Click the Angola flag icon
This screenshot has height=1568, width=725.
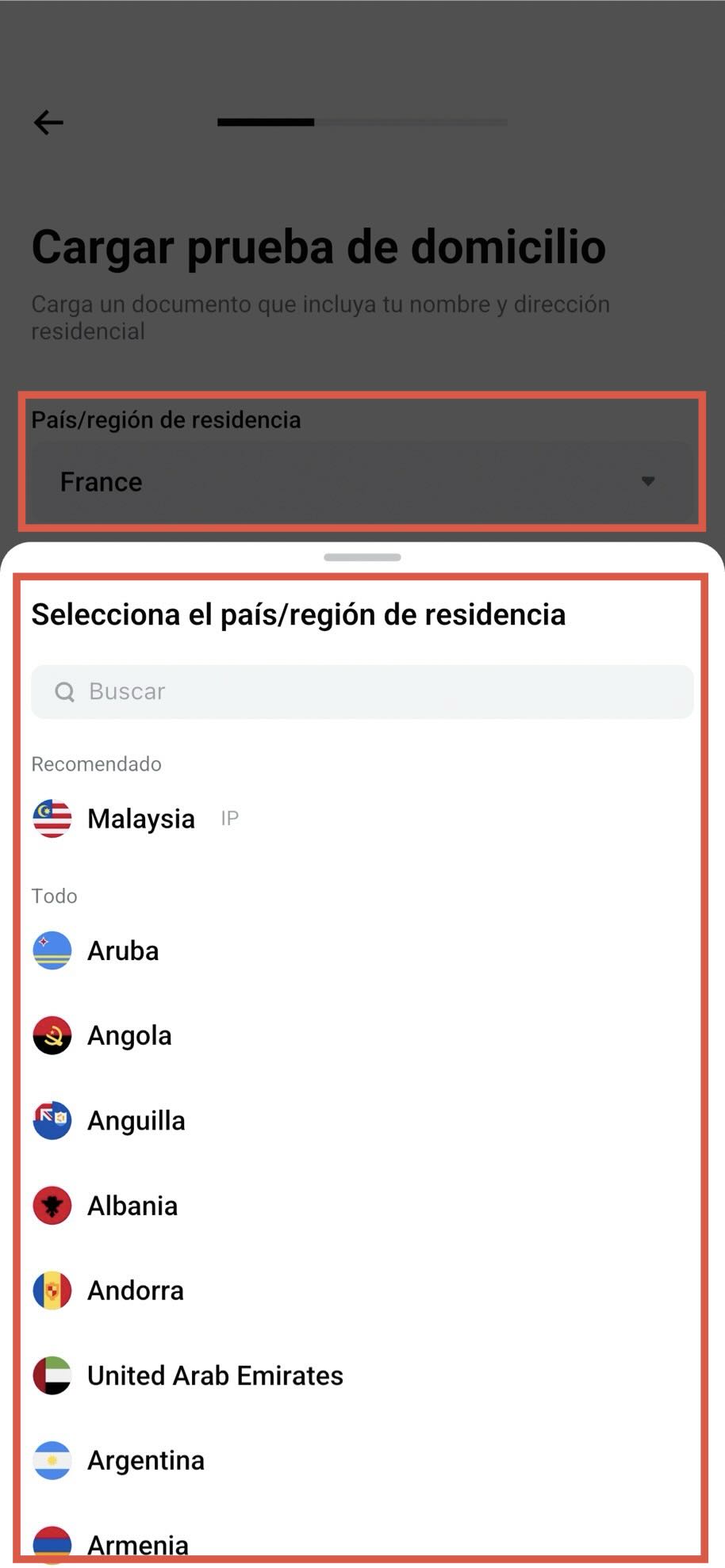click(x=52, y=1035)
